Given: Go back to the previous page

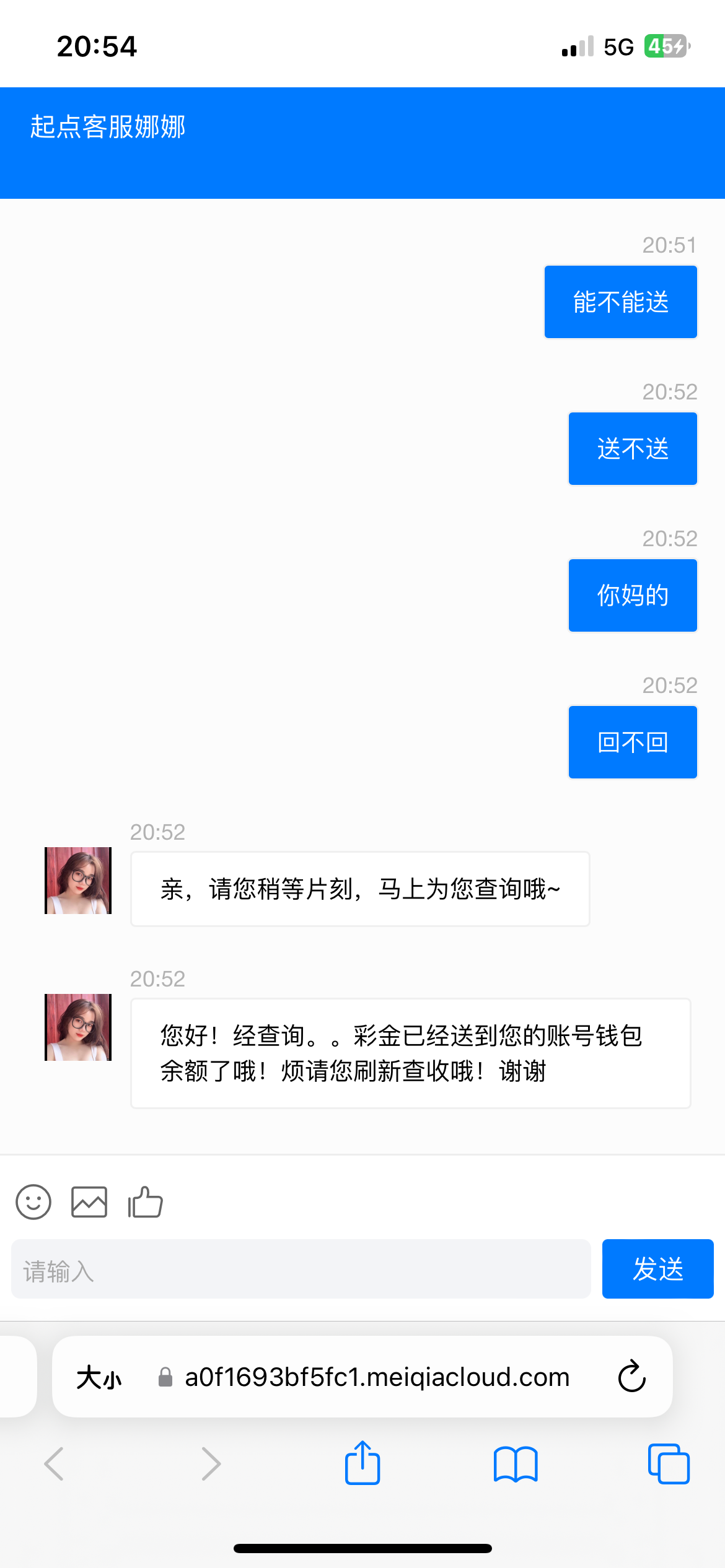Looking at the screenshot, I should (54, 1464).
